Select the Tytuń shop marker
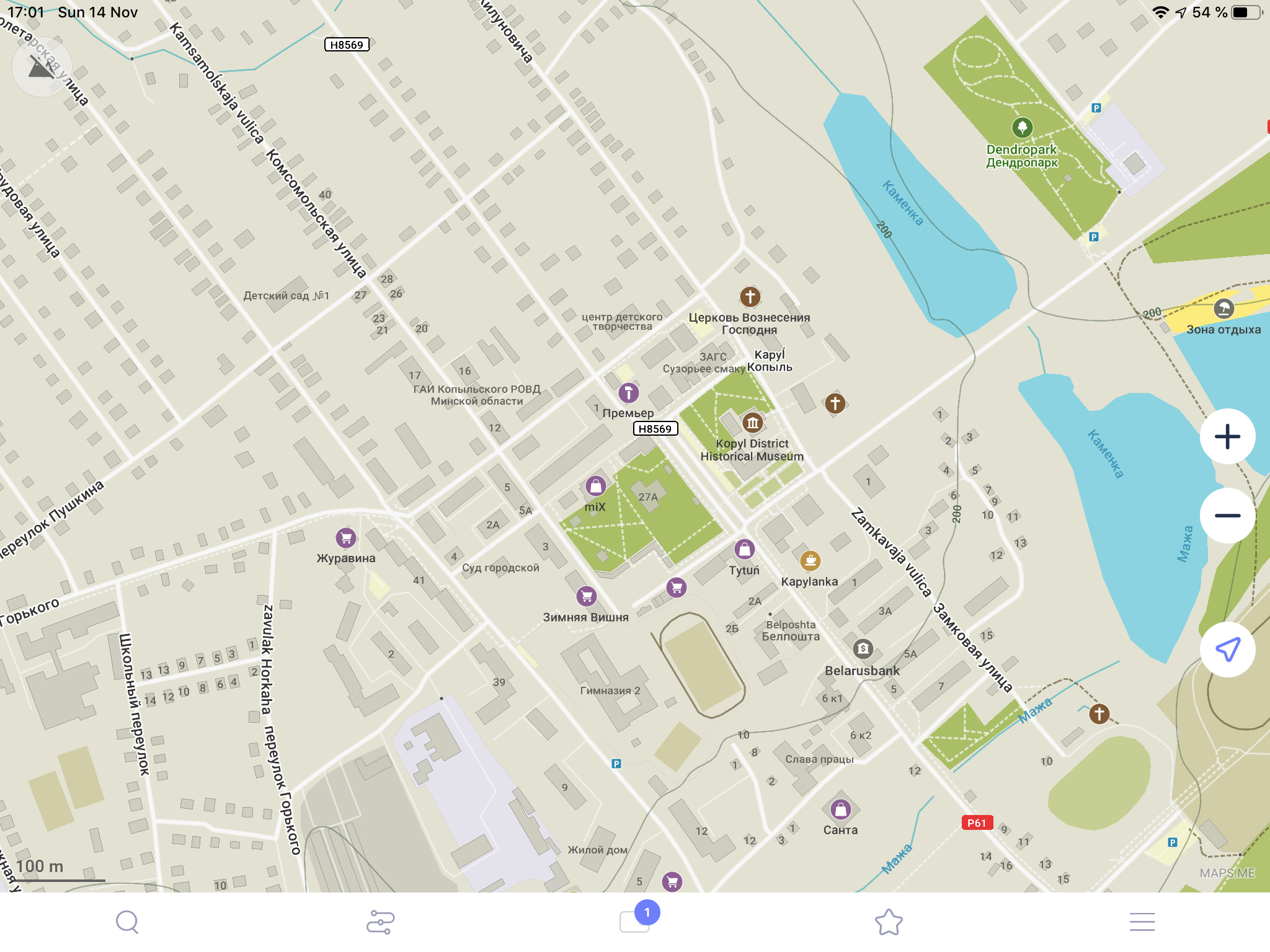Viewport: 1270px width, 952px height. (x=744, y=549)
